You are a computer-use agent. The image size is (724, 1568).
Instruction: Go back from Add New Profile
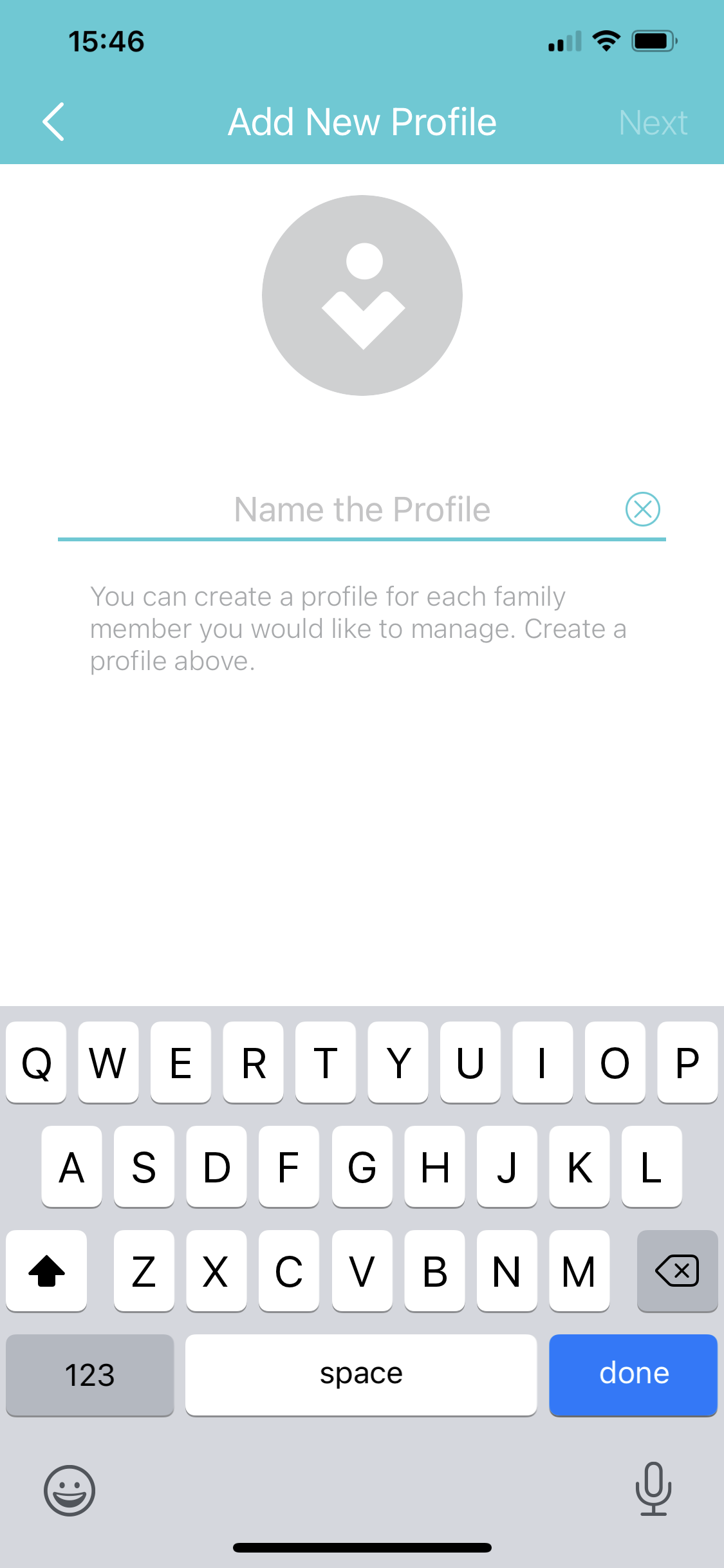click(x=53, y=122)
